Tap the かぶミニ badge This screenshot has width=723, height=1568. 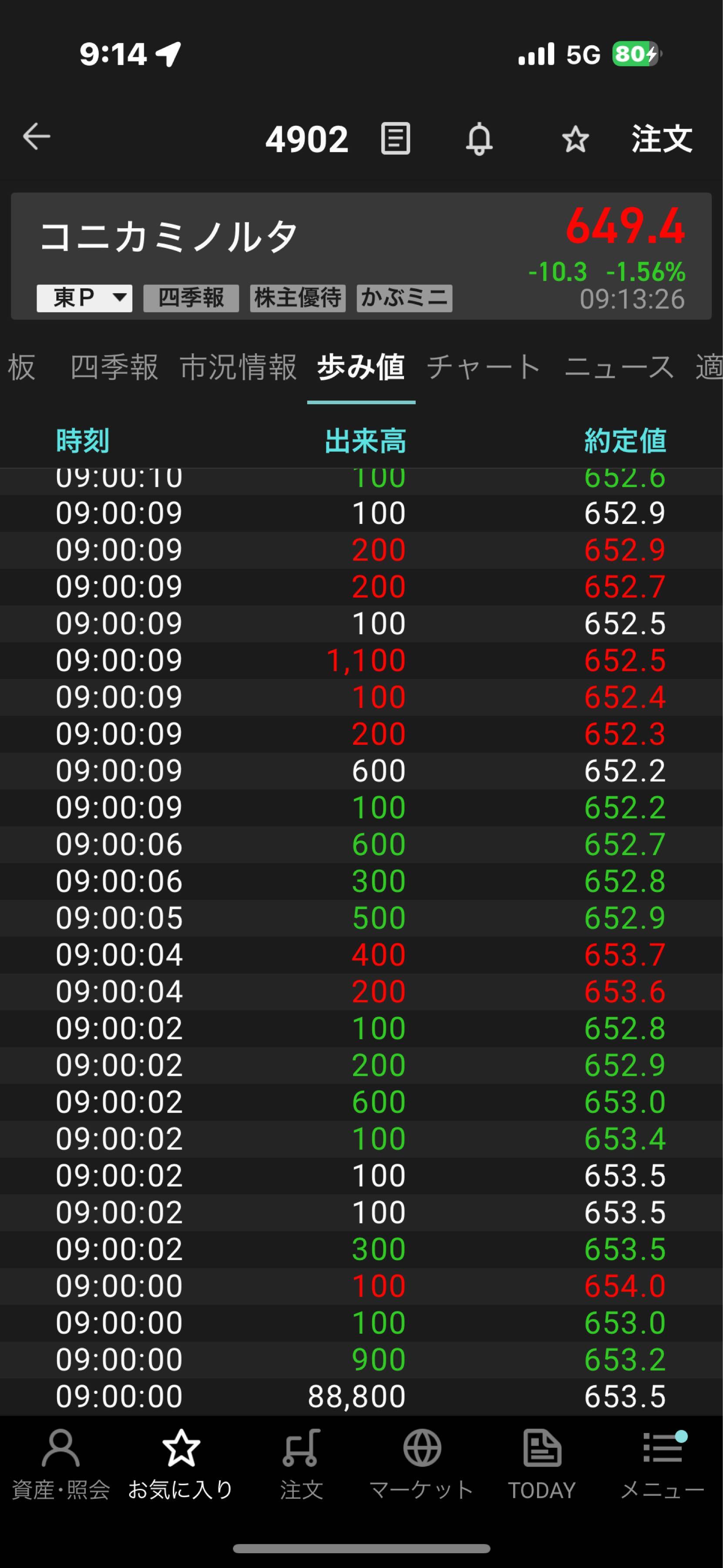[404, 297]
